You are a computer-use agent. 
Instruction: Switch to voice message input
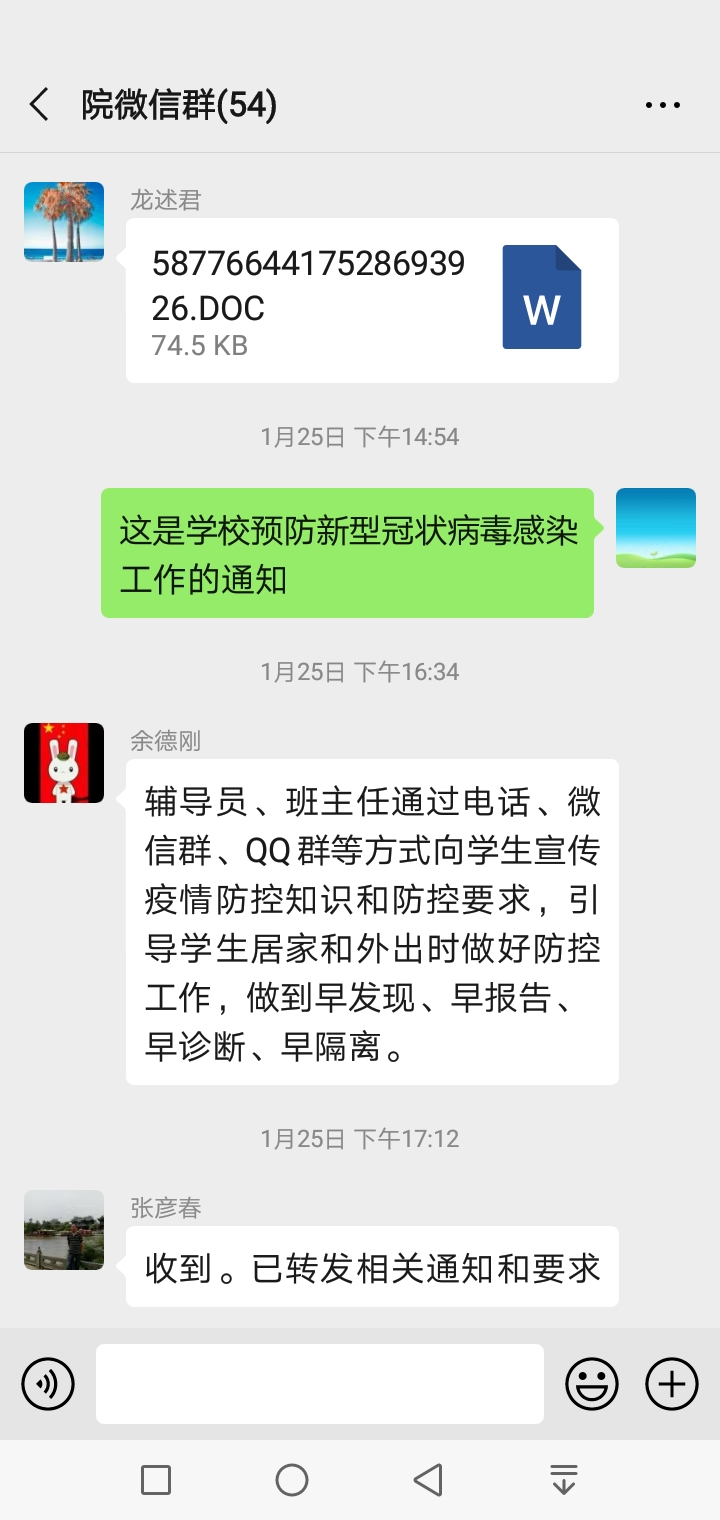tap(48, 1384)
